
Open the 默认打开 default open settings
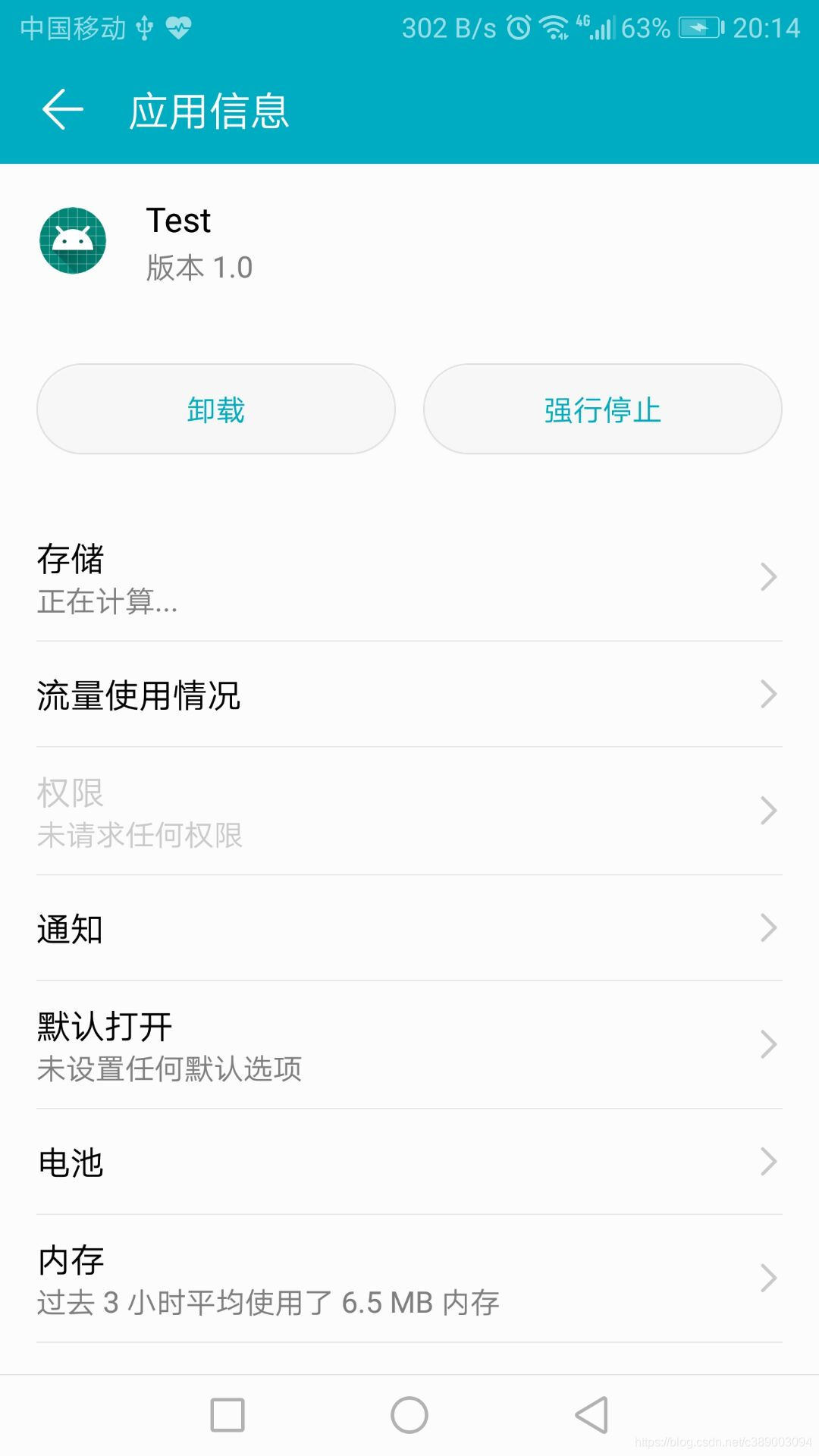pyautogui.click(x=409, y=1045)
